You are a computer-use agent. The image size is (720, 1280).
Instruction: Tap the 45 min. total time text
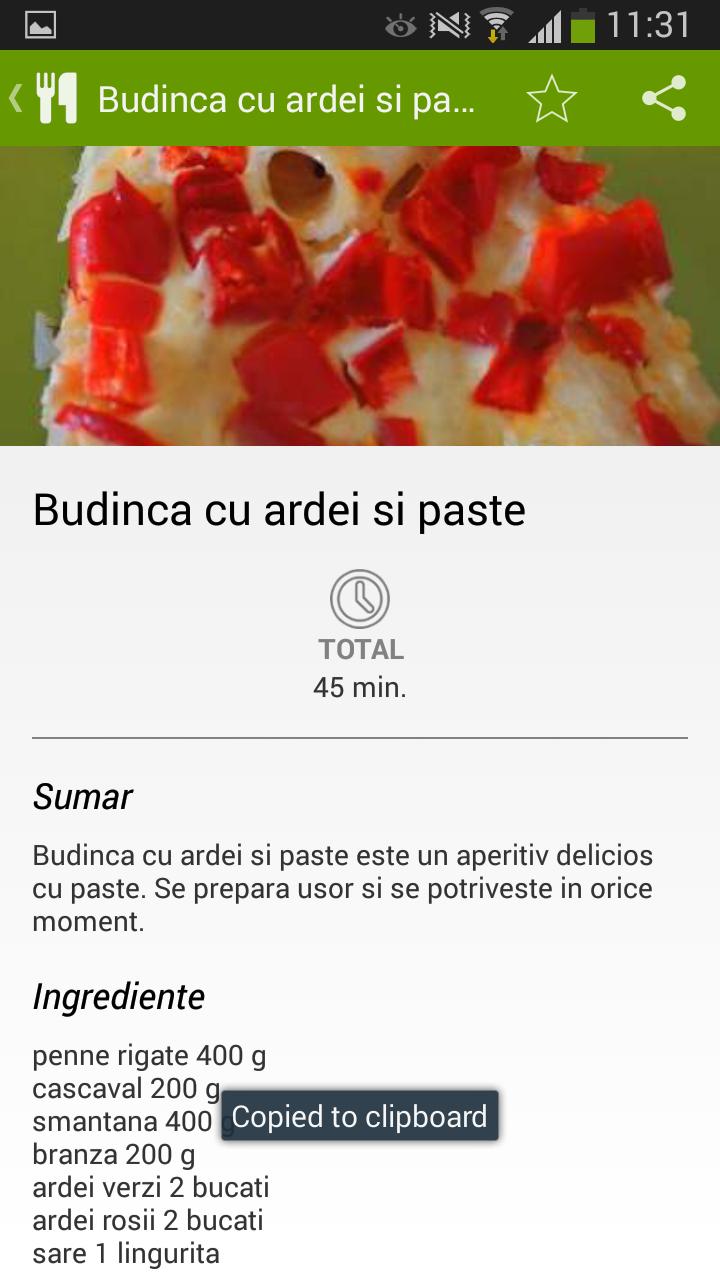tap(360, 686)
